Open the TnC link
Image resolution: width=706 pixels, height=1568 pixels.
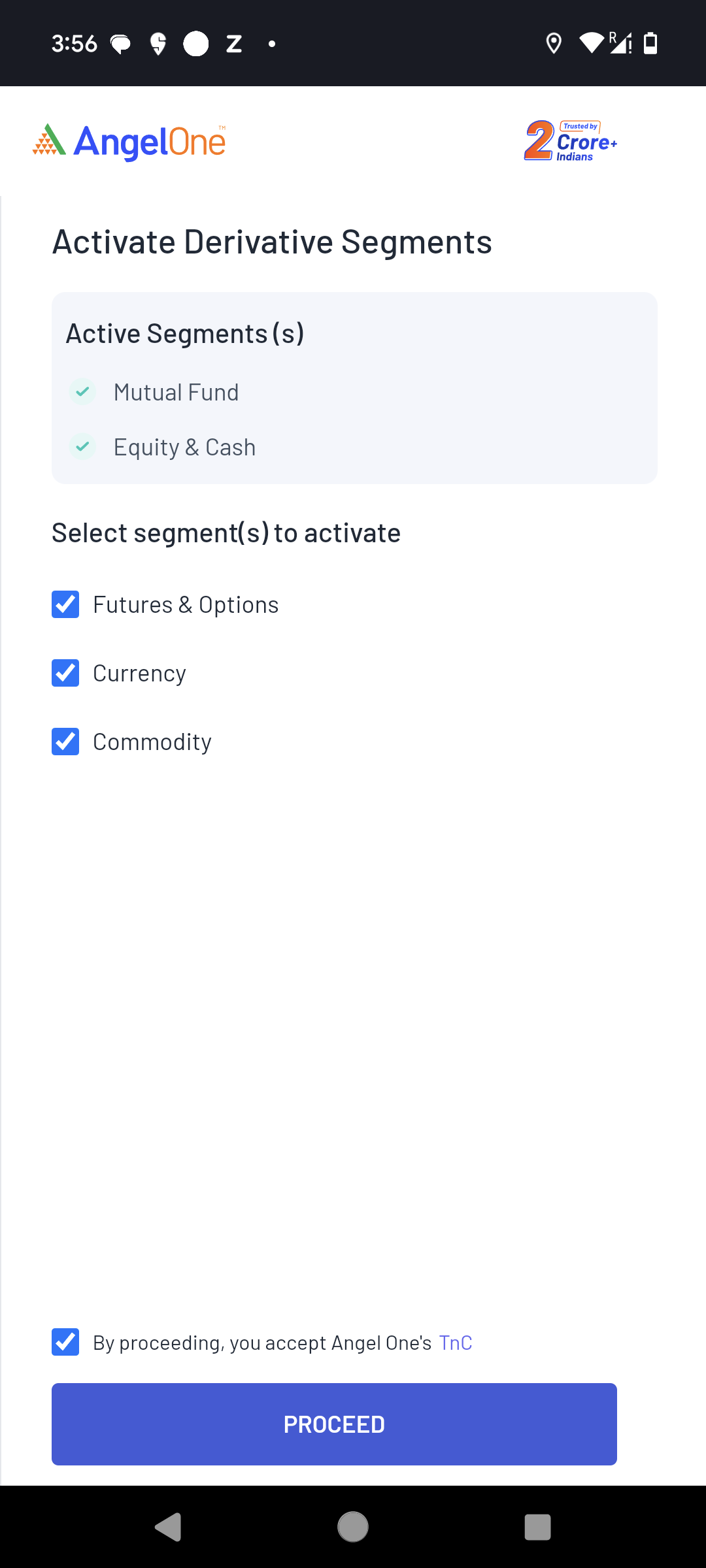coord(456,1343)
